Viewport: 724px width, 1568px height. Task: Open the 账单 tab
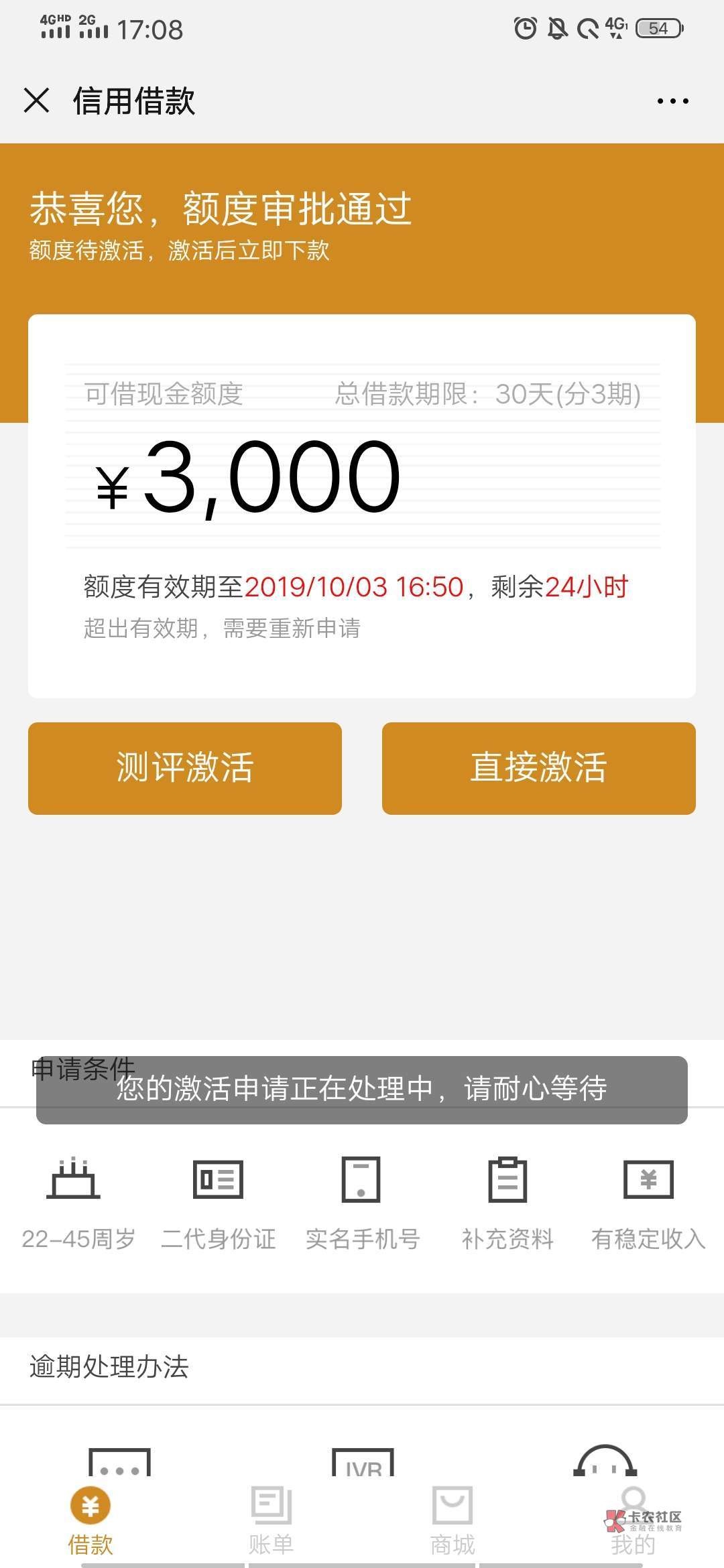tap(271, 1521)
